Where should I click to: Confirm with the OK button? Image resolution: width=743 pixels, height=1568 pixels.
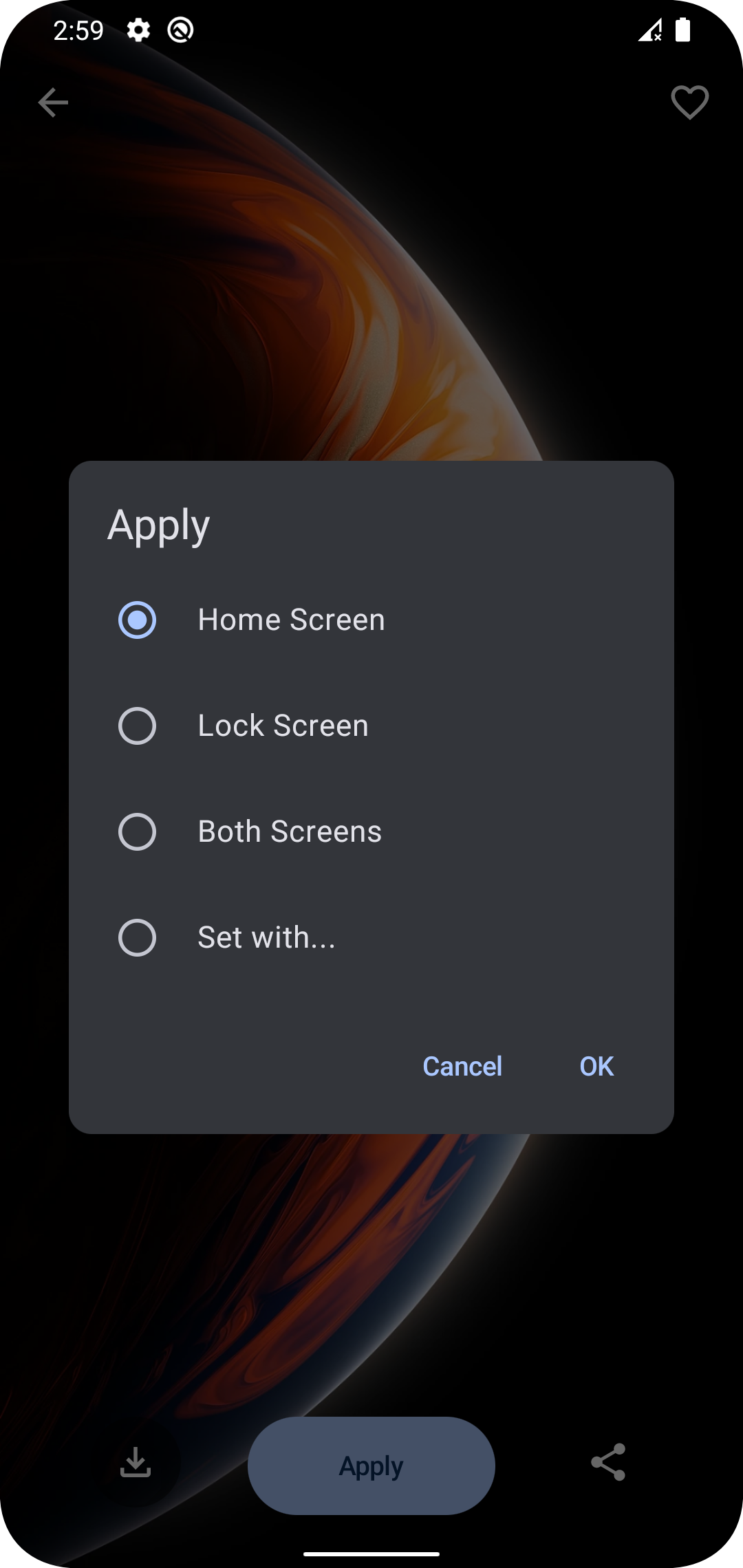pyautogui.click(x=596, y=1067)
